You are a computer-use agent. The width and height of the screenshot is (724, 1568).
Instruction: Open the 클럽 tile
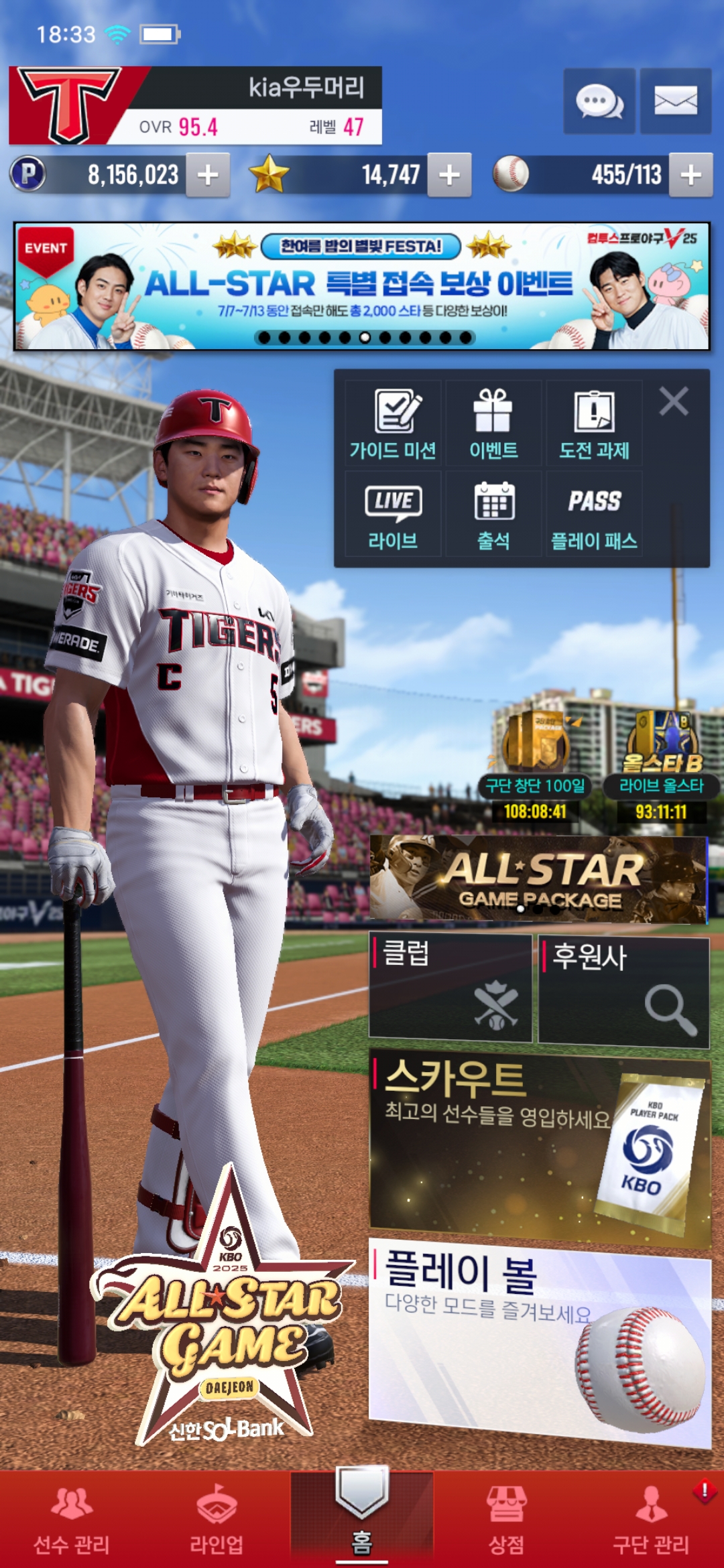450,988
